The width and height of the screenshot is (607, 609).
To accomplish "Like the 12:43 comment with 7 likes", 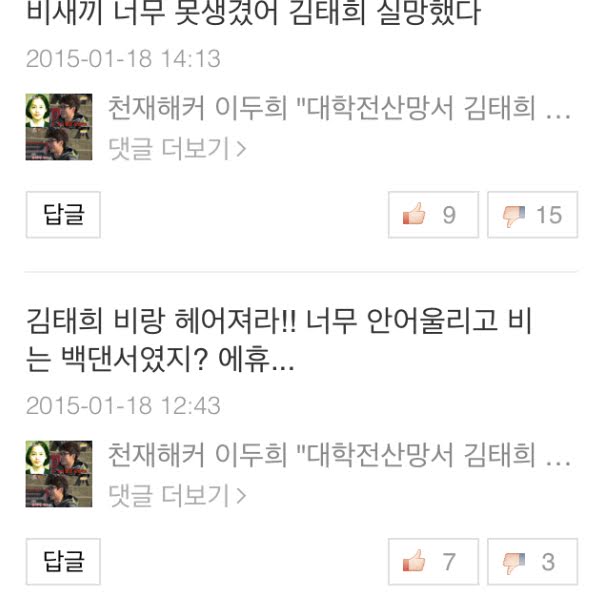I will 433,562.
